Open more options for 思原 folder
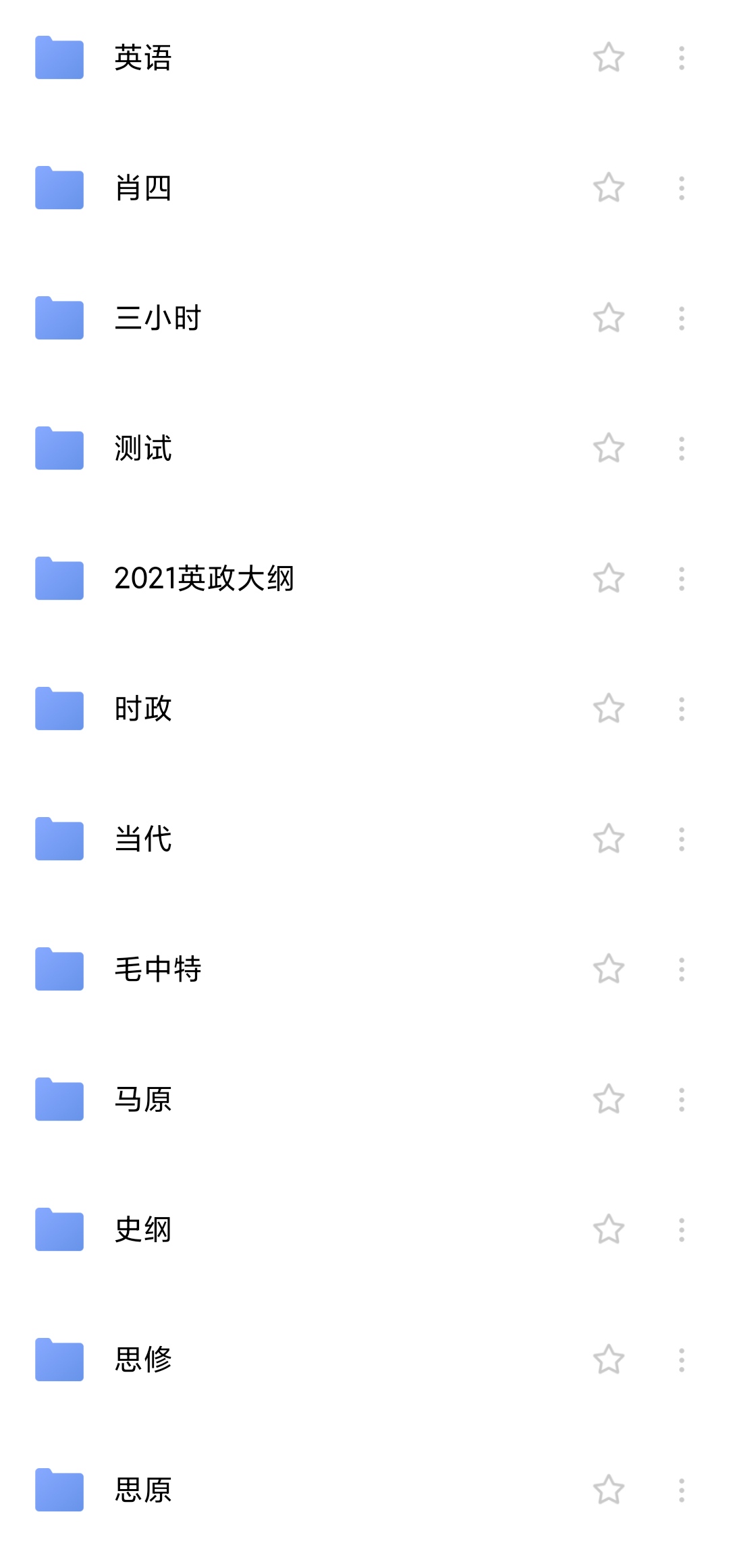This screenshot has height=1568, width=729. [682, 1490]
